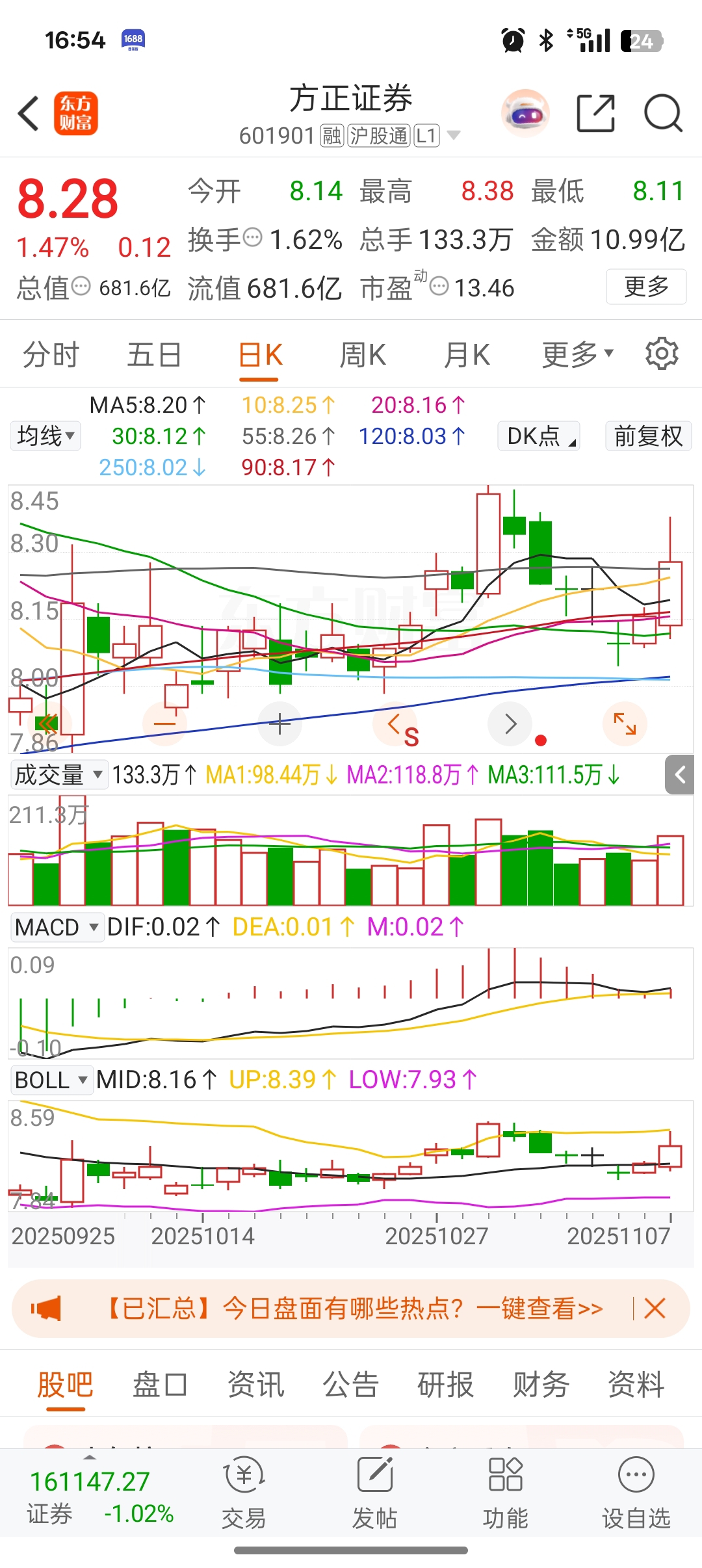702x1568 pixels.
Task: Expand the 均线 indicator dropdown
Action: [x=45, y=436]
